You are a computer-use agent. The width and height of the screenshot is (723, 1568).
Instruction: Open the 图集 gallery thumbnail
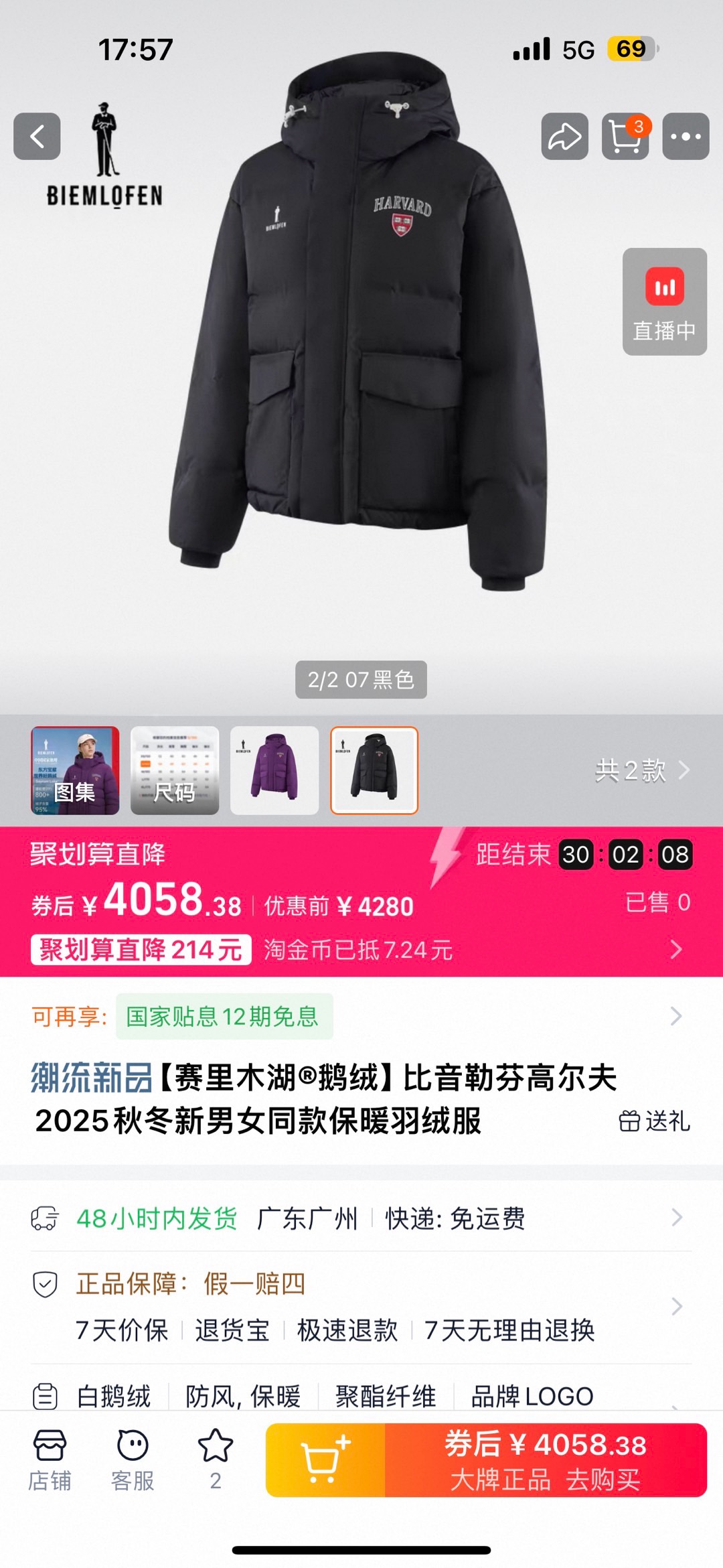click(75, 770)
